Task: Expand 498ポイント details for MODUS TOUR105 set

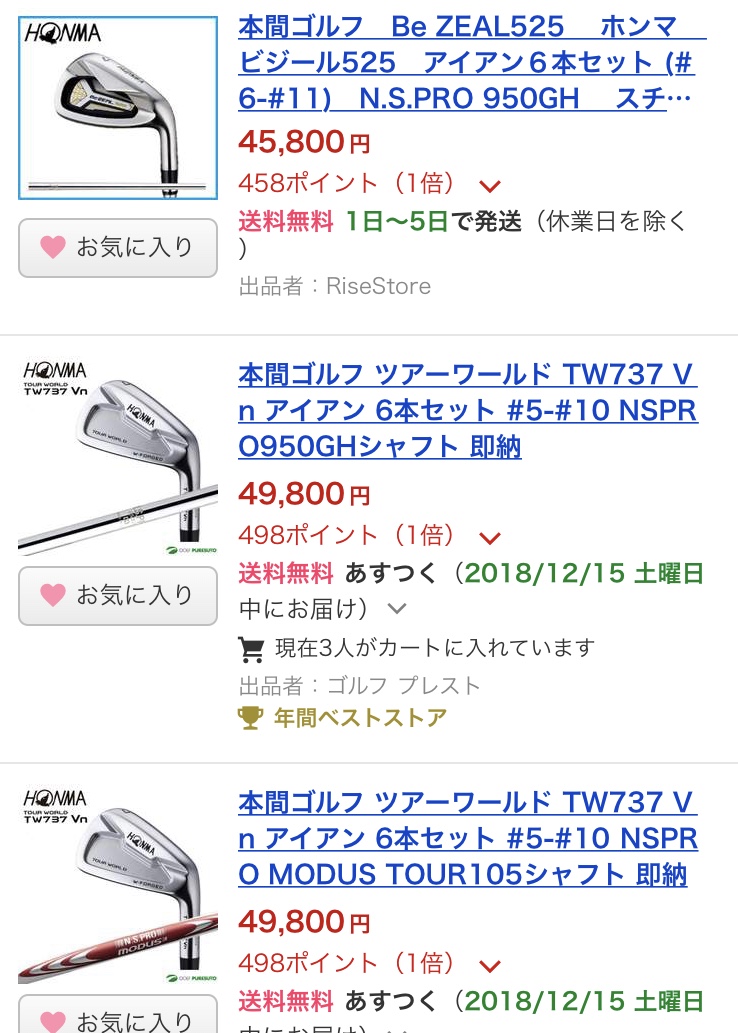Action: pos(489,966)
